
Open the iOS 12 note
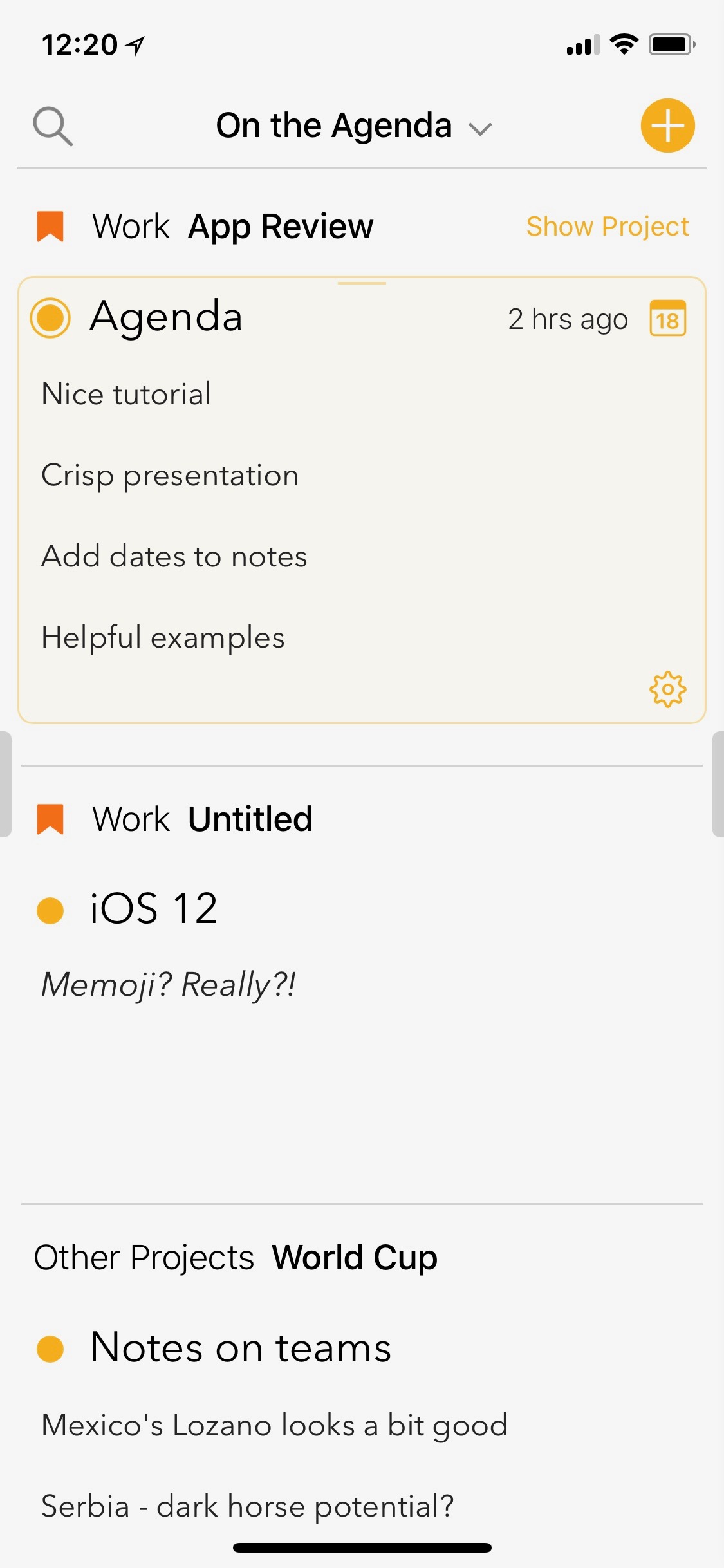coord(154,909)
